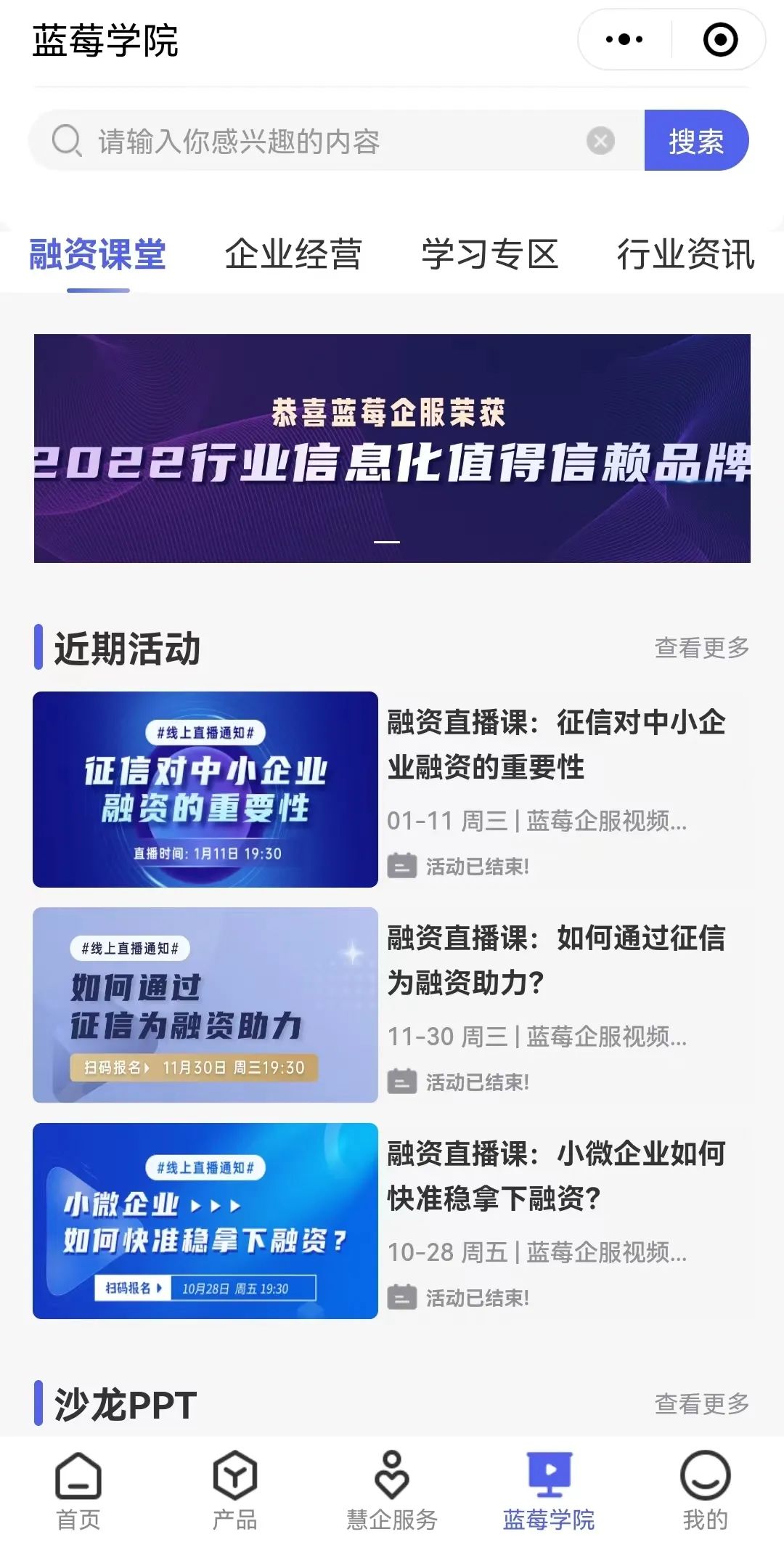This screenshot has height=1545, width=784.
Task: Close the mini program via the circle icon
Action: pos(720,40)
